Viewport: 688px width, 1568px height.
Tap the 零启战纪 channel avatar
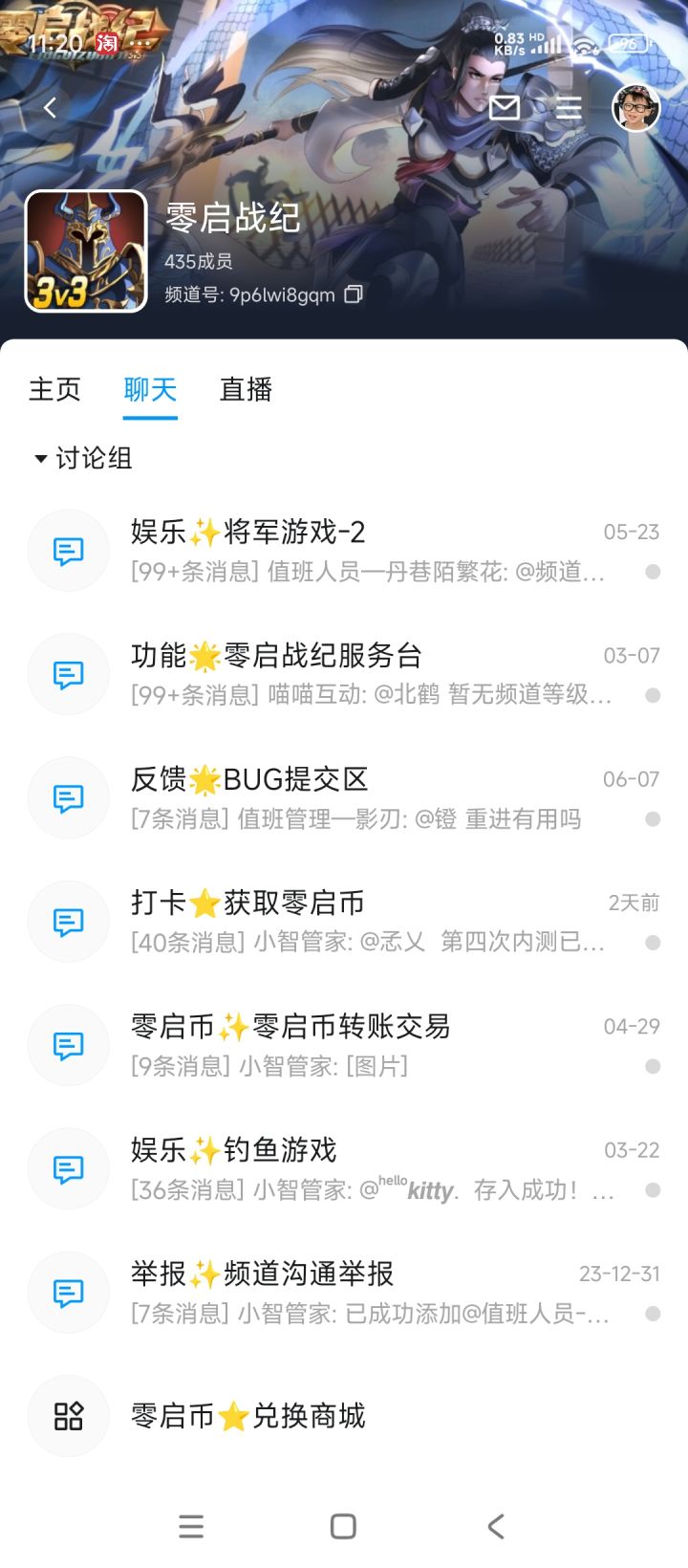click(x=86, y=251)
